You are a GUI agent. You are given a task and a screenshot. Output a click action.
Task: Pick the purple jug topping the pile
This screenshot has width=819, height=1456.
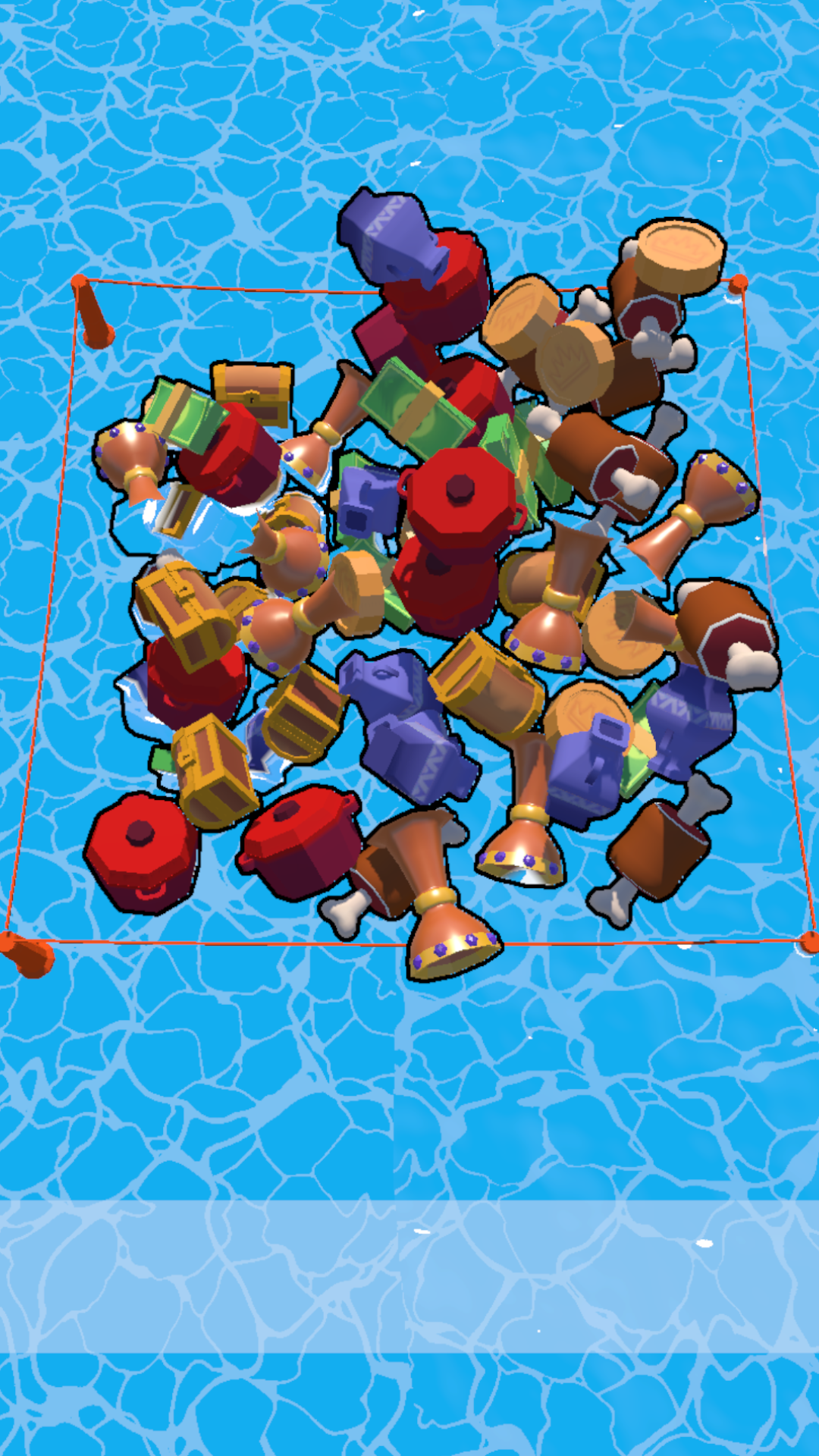389,233
